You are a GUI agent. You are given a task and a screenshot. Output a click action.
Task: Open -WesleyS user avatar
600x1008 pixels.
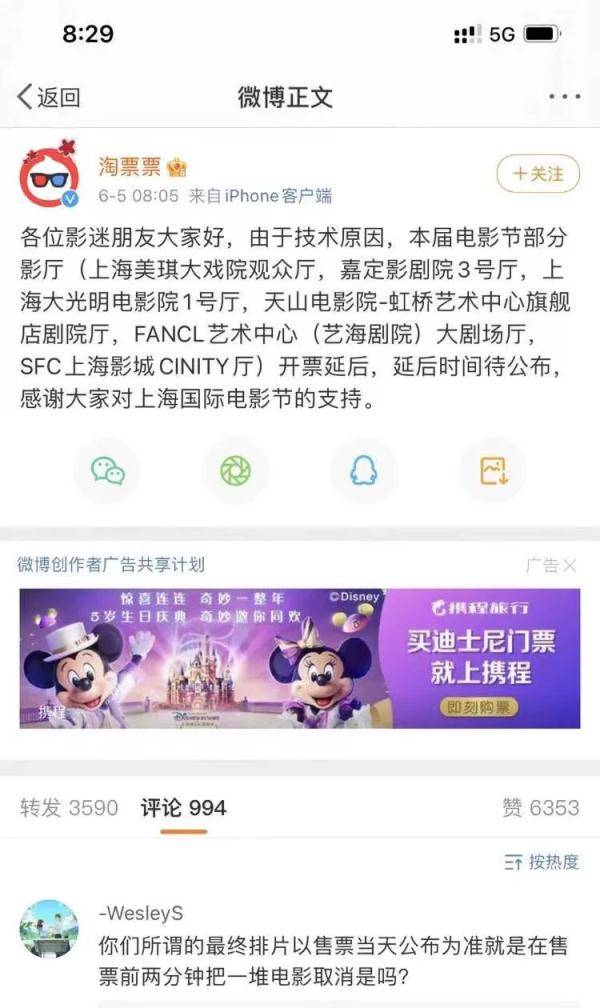pyautogui.click(x=48, y=928)
